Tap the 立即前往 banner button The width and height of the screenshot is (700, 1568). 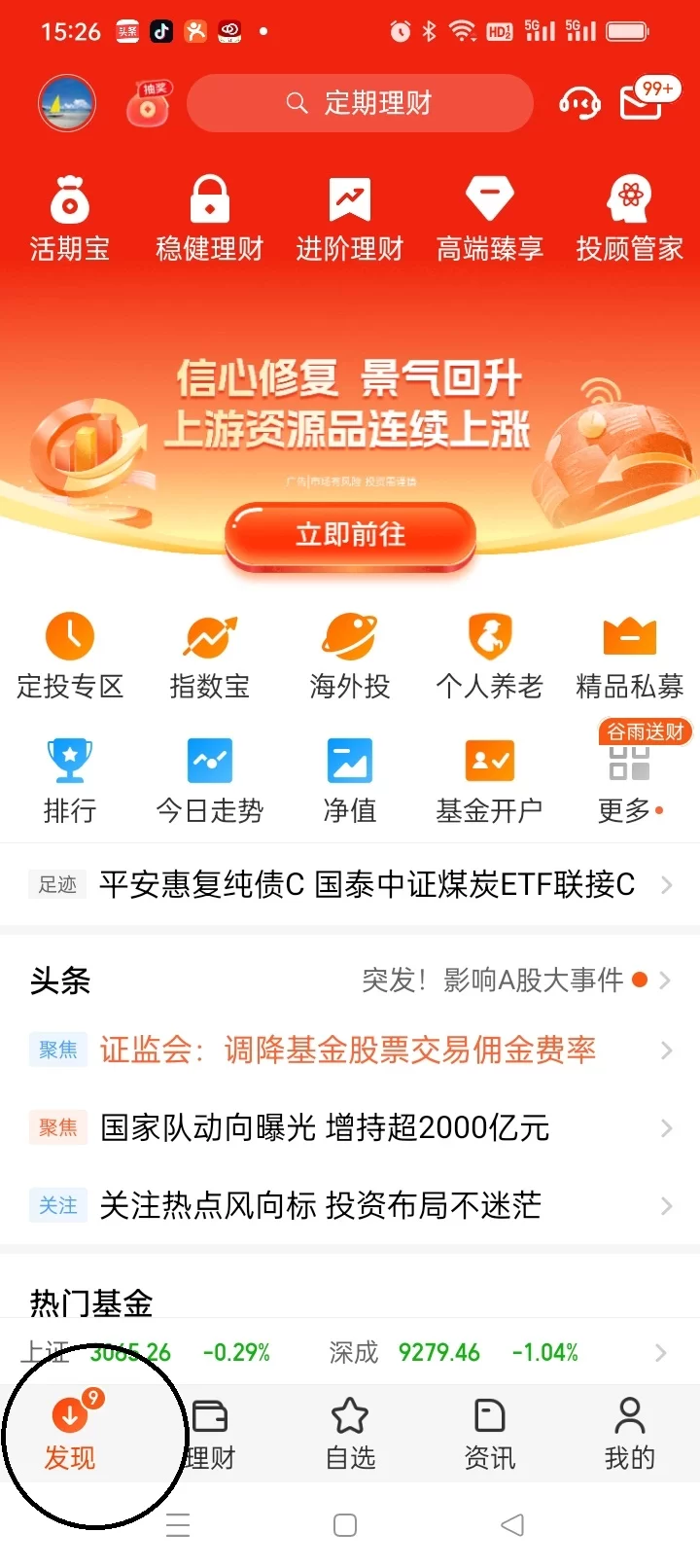350,534
